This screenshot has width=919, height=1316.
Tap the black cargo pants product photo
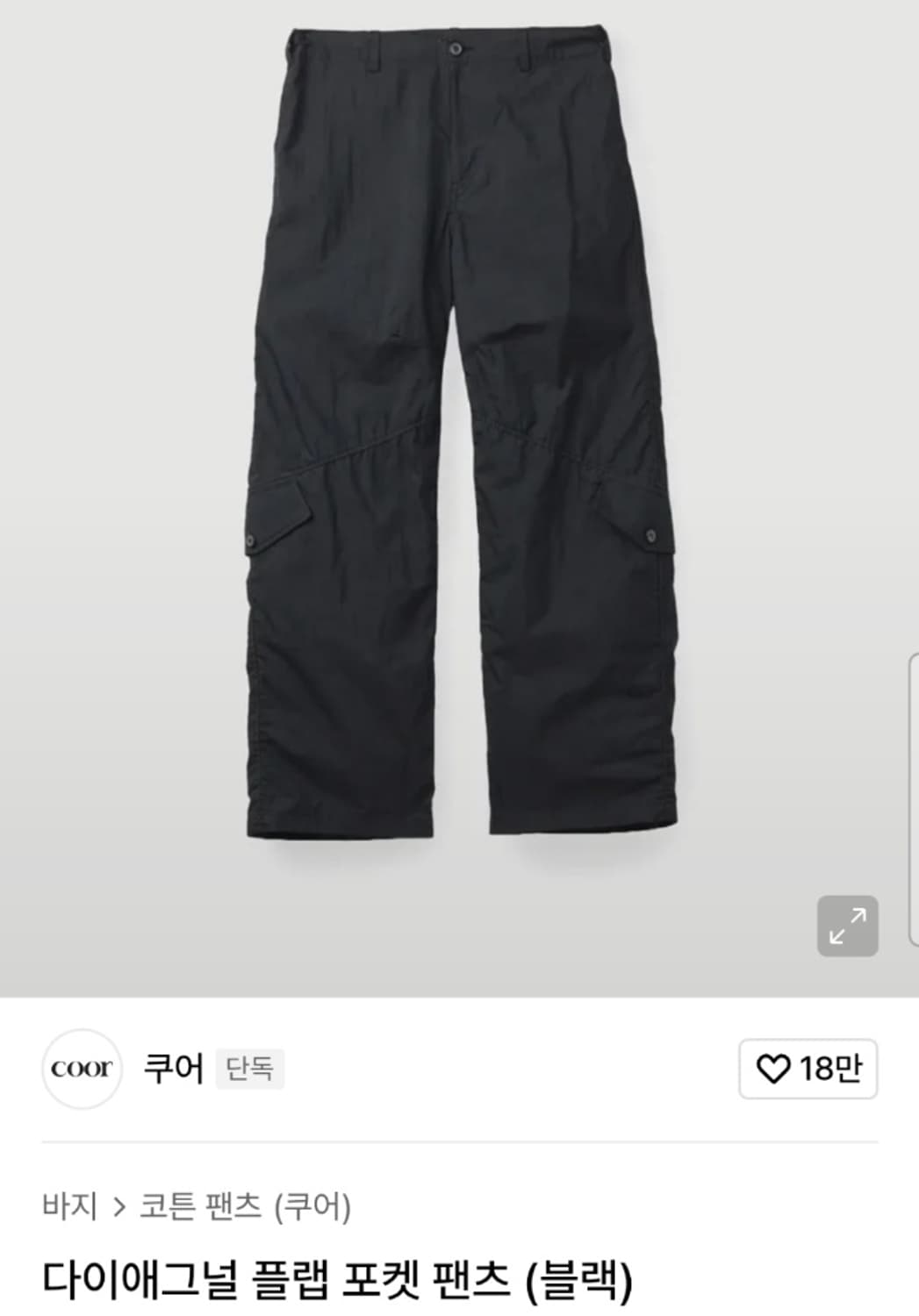456,439
